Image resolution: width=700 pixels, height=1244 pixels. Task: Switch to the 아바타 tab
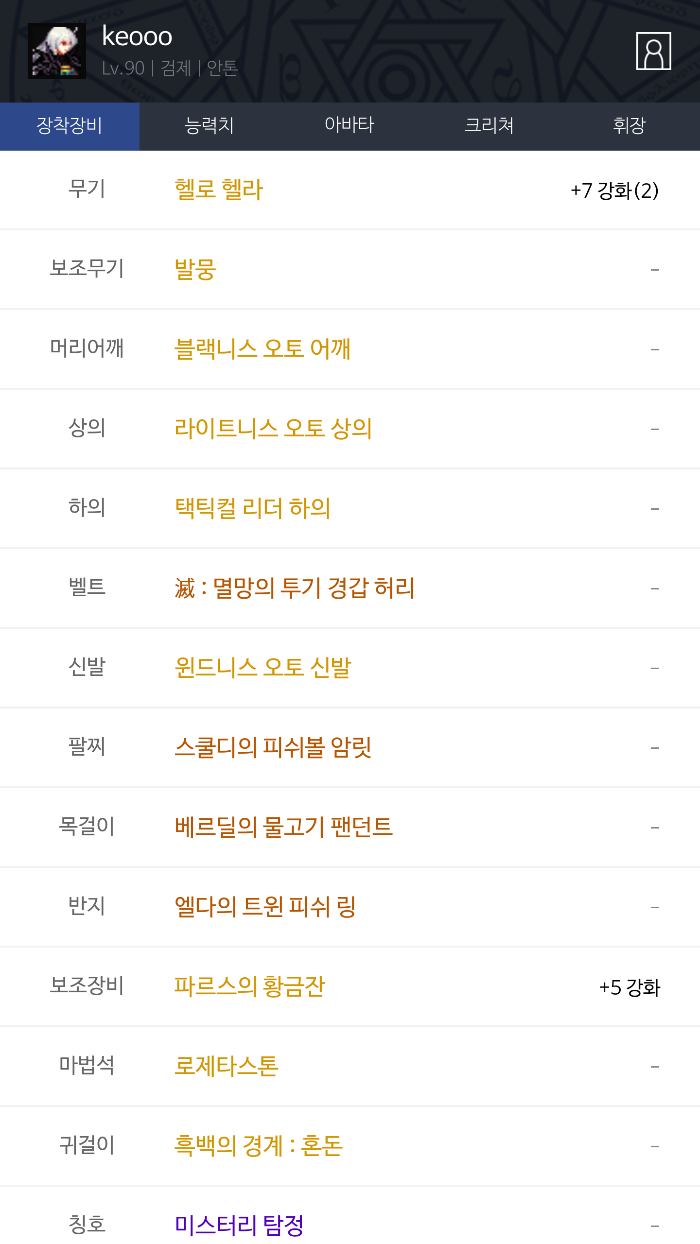click(x=349, y=126)
